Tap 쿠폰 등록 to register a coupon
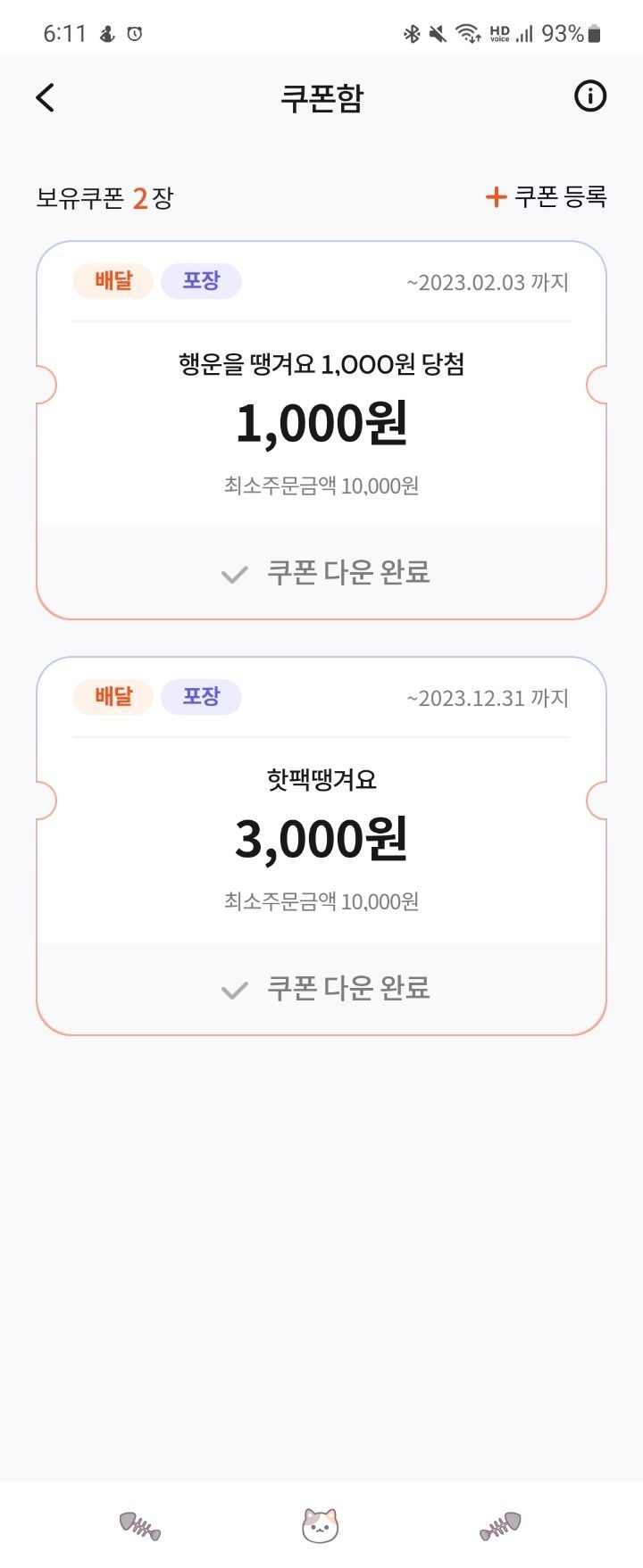 [x=547, y=196]
